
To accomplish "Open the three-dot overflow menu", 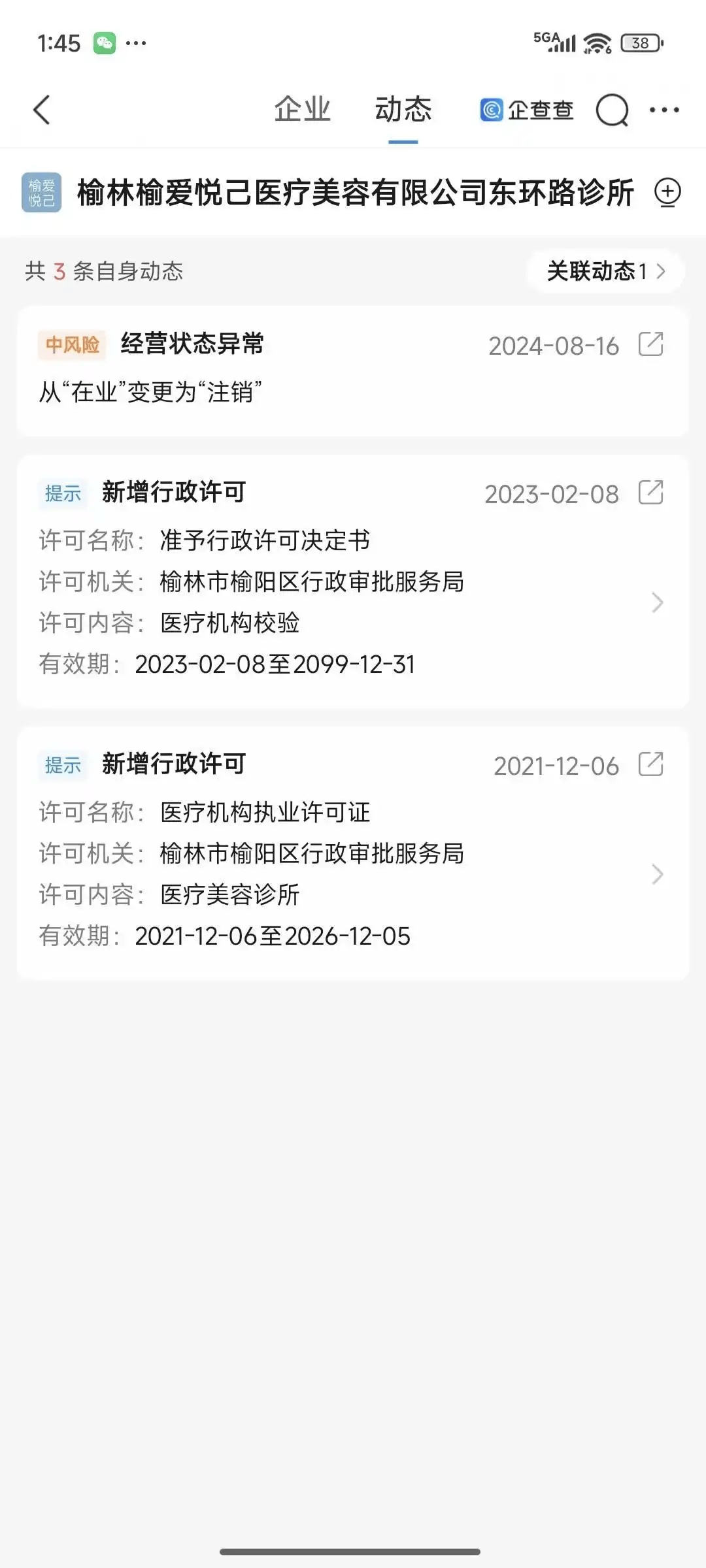I will [664, 110].
